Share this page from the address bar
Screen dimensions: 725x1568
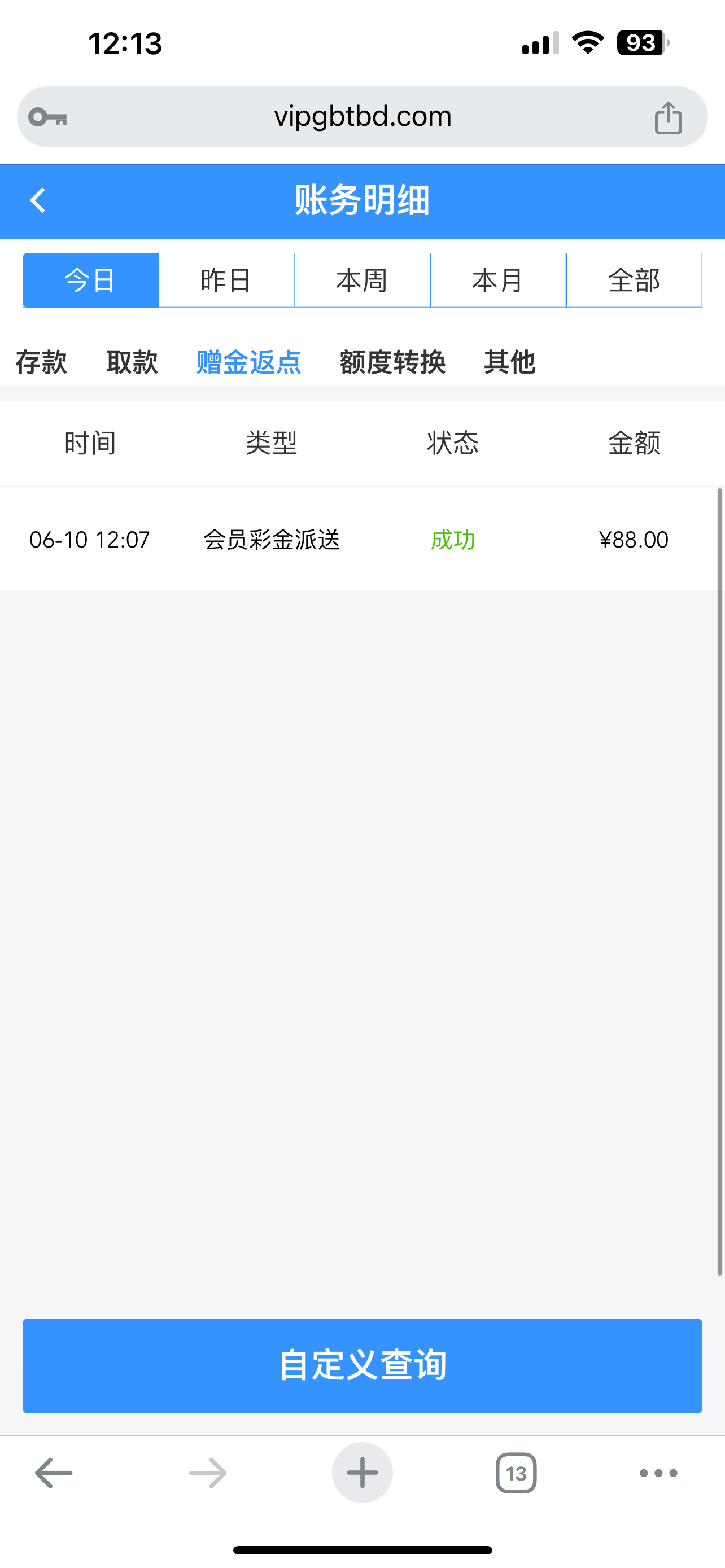point(668,117)
